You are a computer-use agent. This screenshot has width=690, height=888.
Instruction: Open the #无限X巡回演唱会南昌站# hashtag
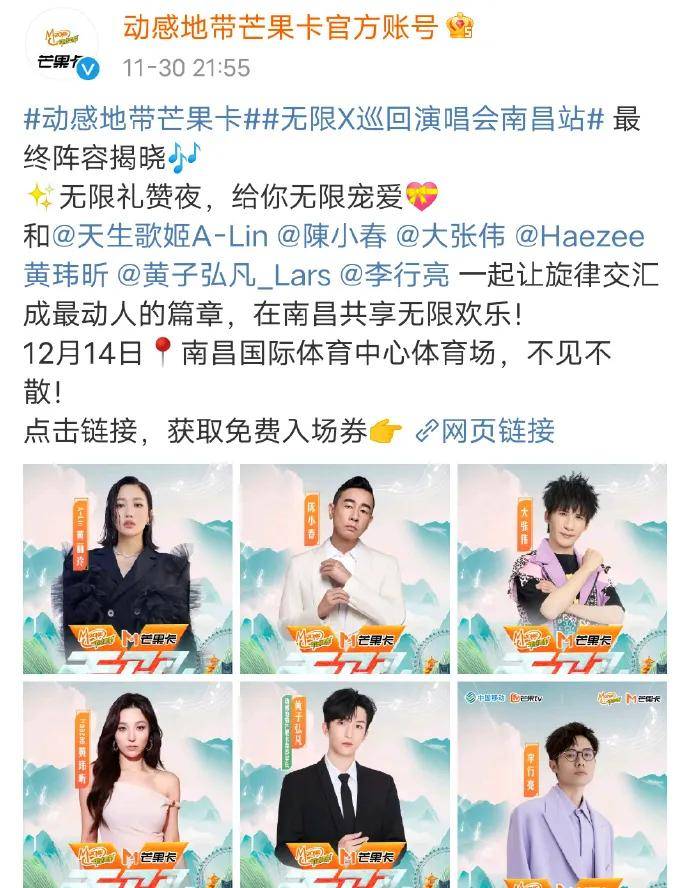click(424, 120)
